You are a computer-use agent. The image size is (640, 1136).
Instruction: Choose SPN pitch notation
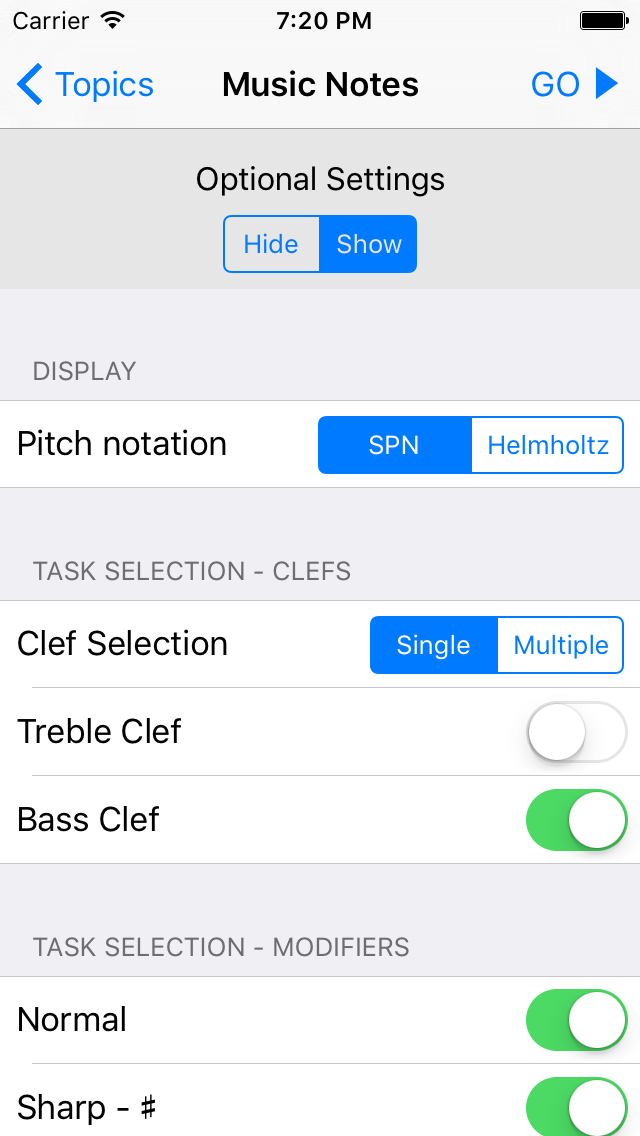[394, 445]
